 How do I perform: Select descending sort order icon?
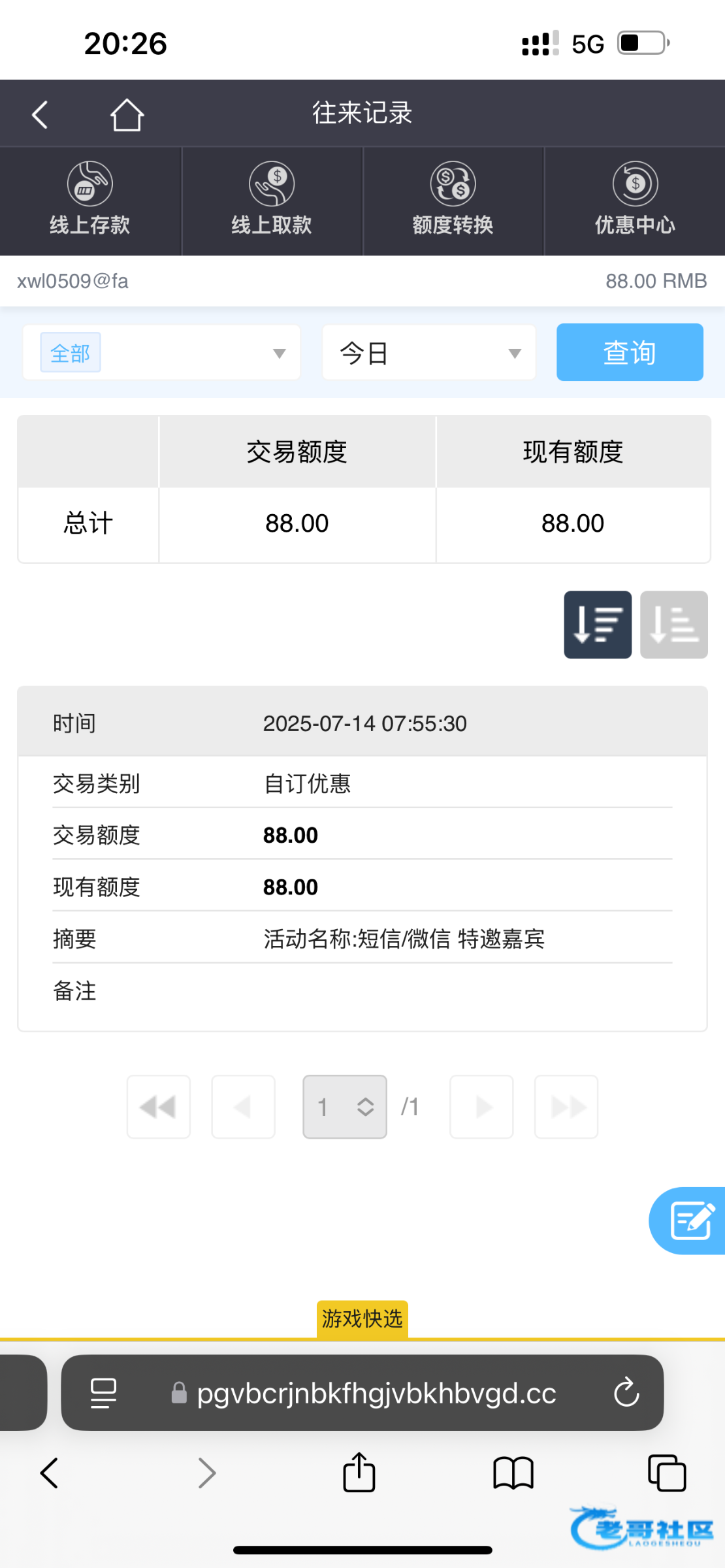click(x=598, y=625)
